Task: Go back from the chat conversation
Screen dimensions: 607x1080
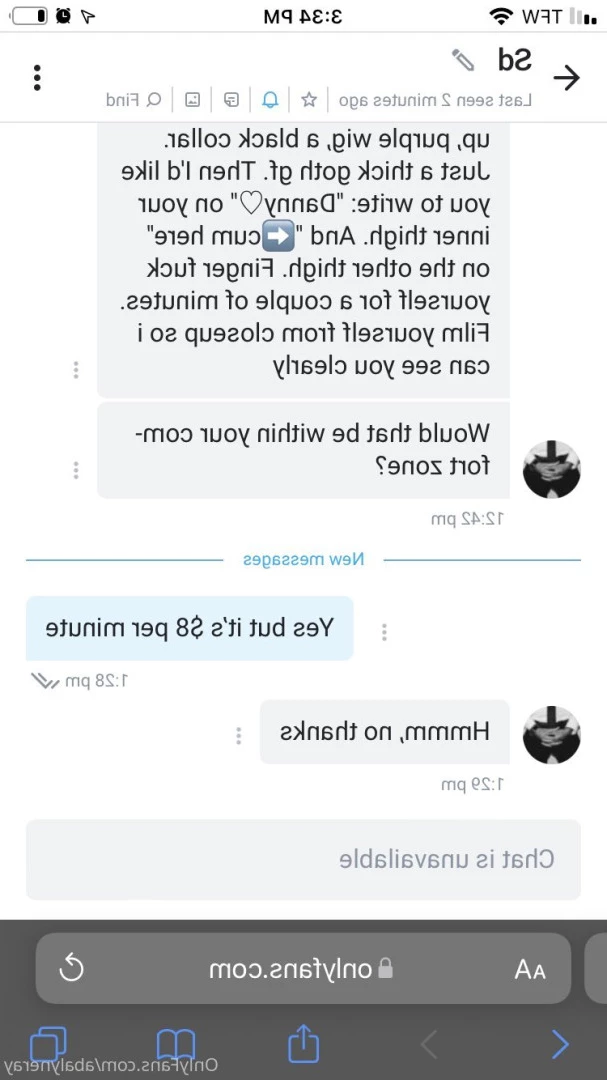Action: pos(566,78)
